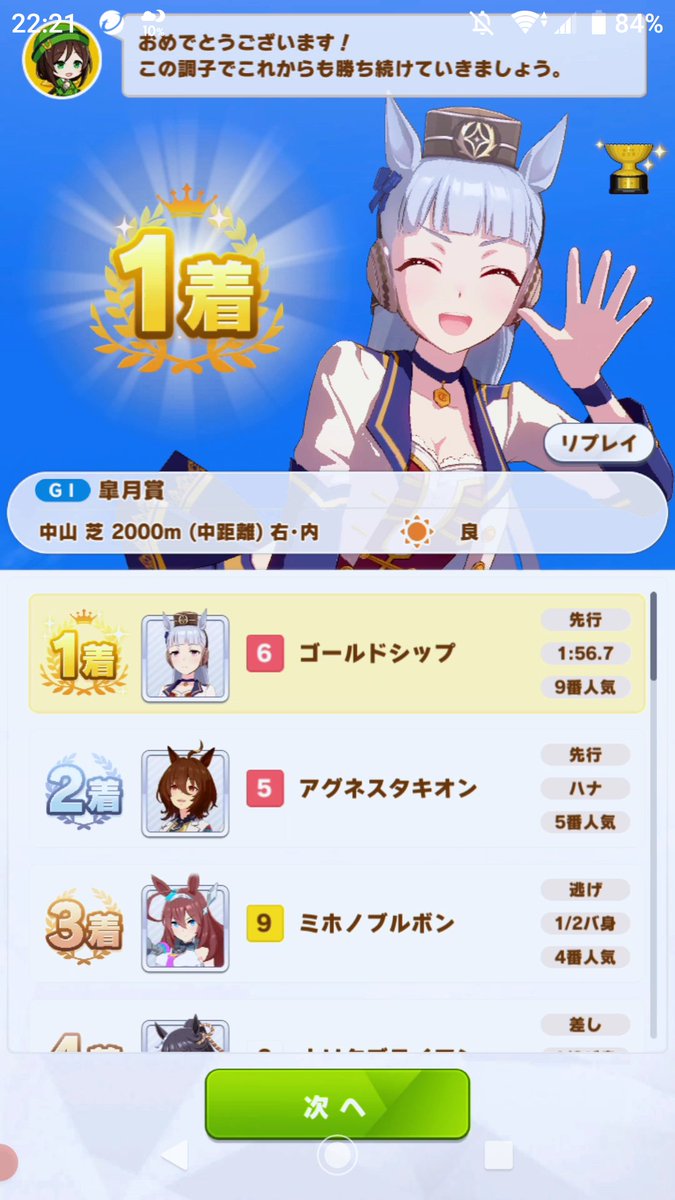Proceed with the 次へ button
The height and width of the screenshot is (1200, 675).
[x=337, y=1105]
